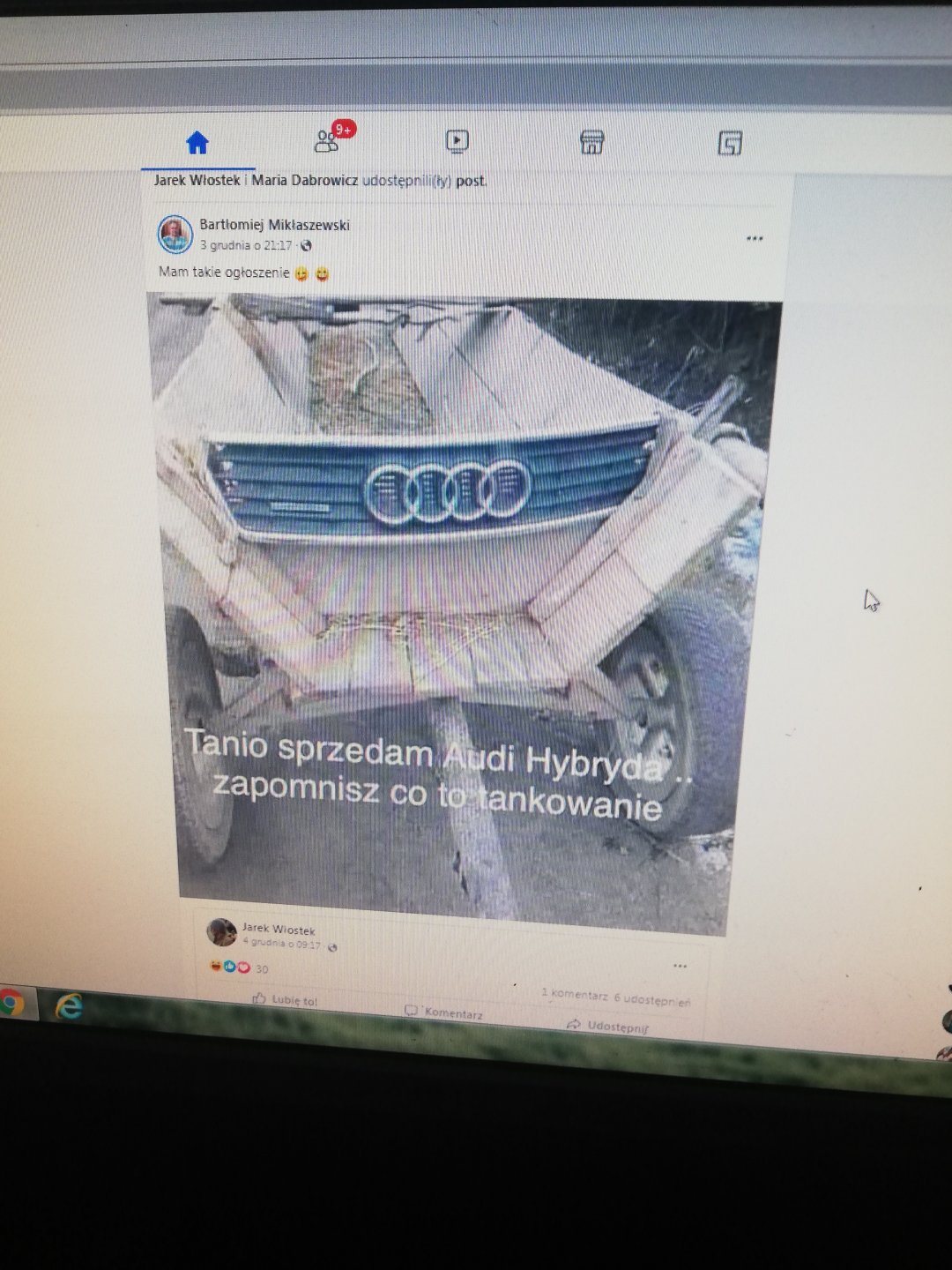Launch Internet Explorer from the taskbar
Image resolution: width=952 pixels, height=1270 pixels.
[69, 1006]
